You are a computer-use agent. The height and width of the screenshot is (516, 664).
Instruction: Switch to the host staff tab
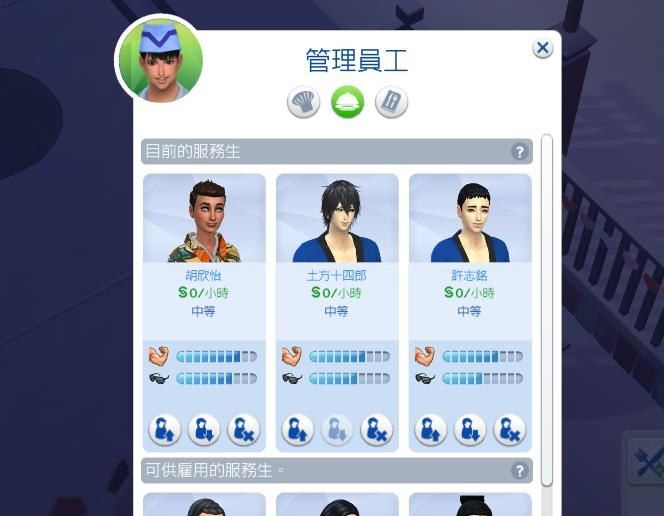click(391, 102)
